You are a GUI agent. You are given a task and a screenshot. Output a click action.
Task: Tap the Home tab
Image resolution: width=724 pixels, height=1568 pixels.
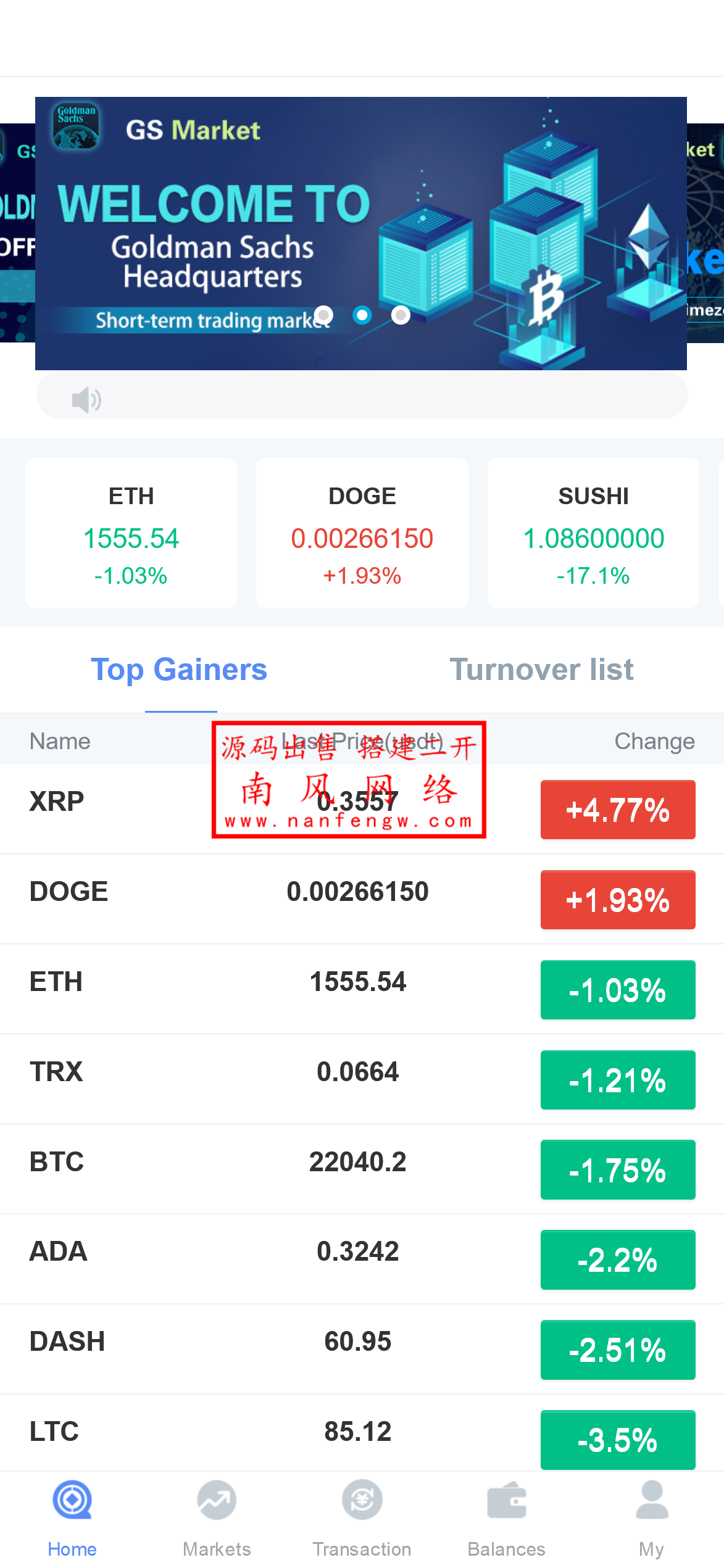72,1518
